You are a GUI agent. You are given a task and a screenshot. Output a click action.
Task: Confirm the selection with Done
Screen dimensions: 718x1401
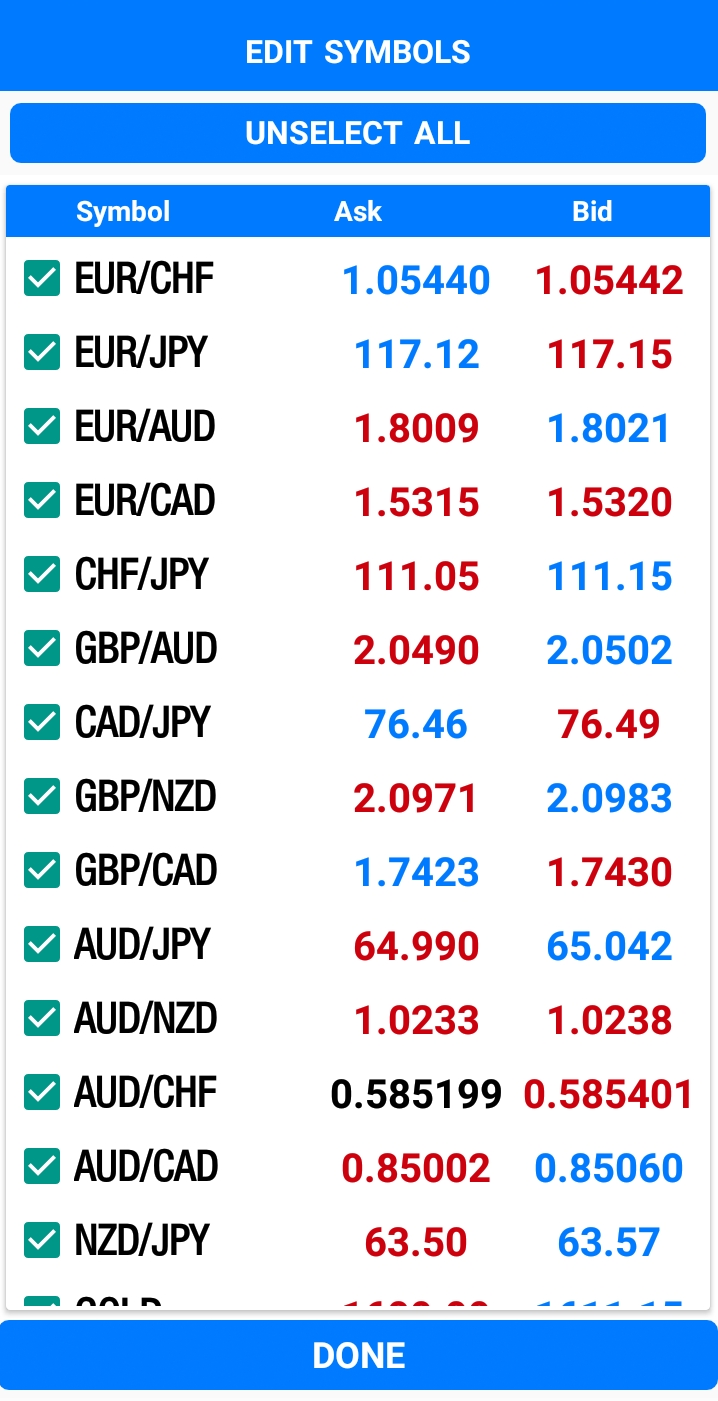[x=359, y=1356]
